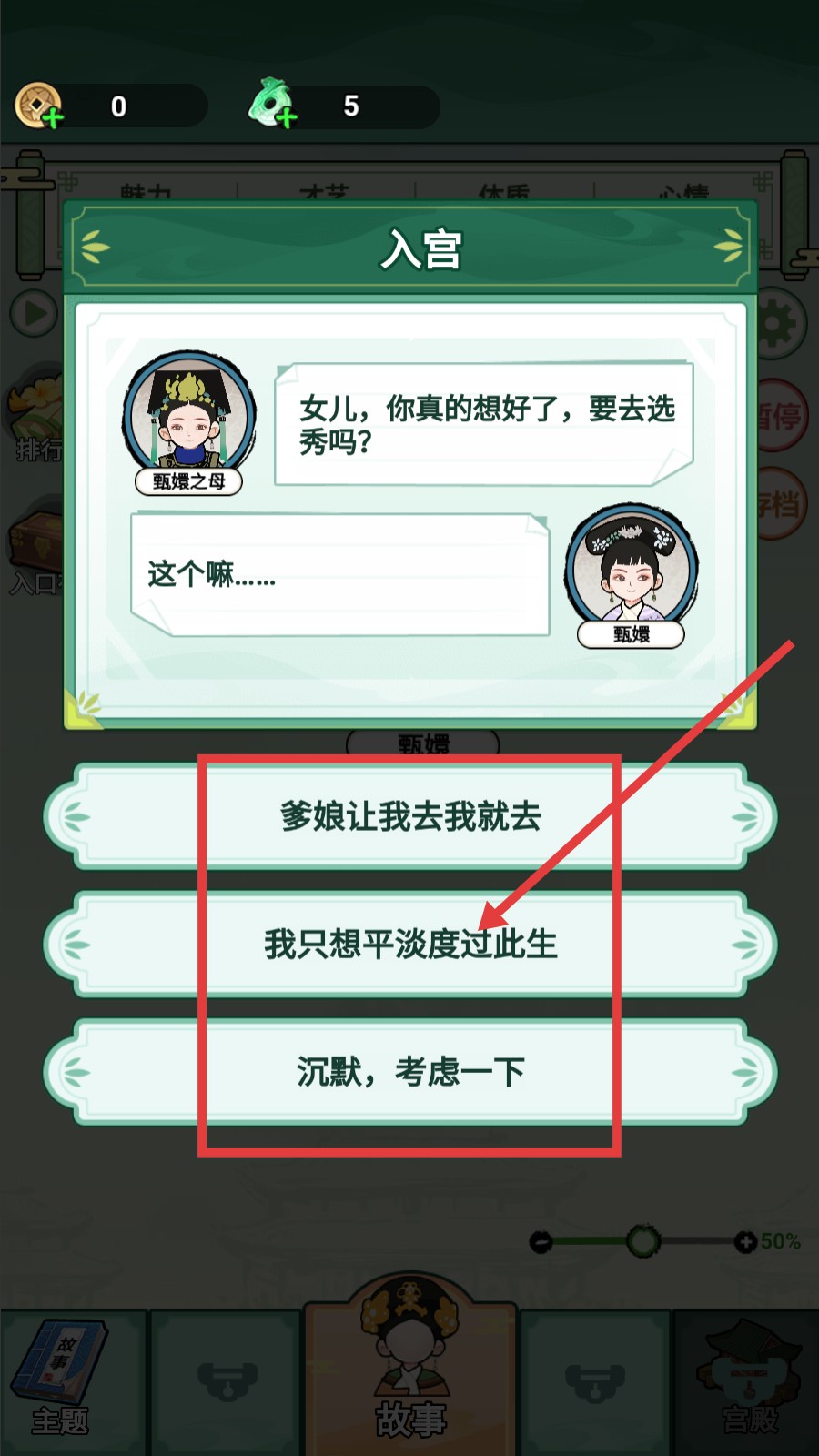This screenshot has height=1456, width=819.
Task: Select 我只想平淡度过此生 answer
Action: pos(409,944)
